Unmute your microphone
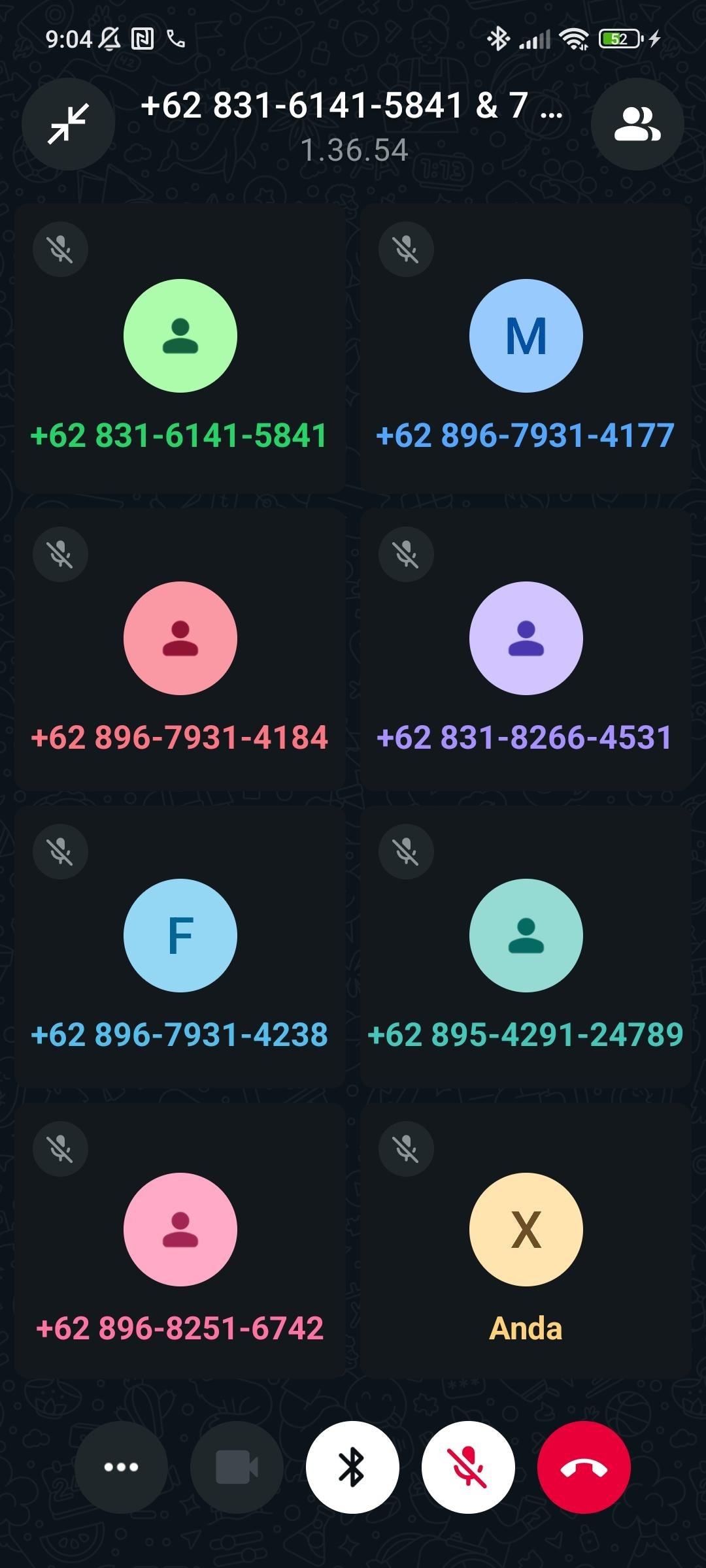Image resolution: width=706 pixels, height=1568 pixels. pyautogui.click(x=468, y=1467)
